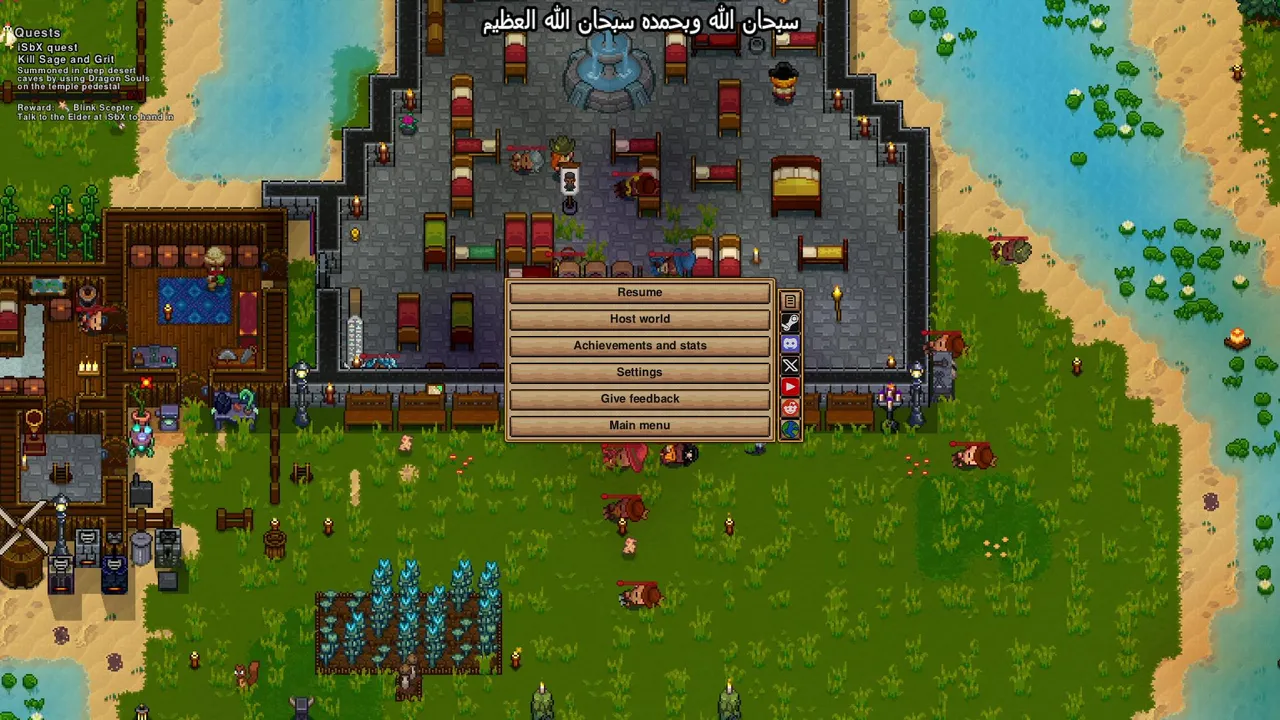The width and height of the screenshot is (1280, 720).
Task: Open the Reddit community icon
Action: [790, 408]
